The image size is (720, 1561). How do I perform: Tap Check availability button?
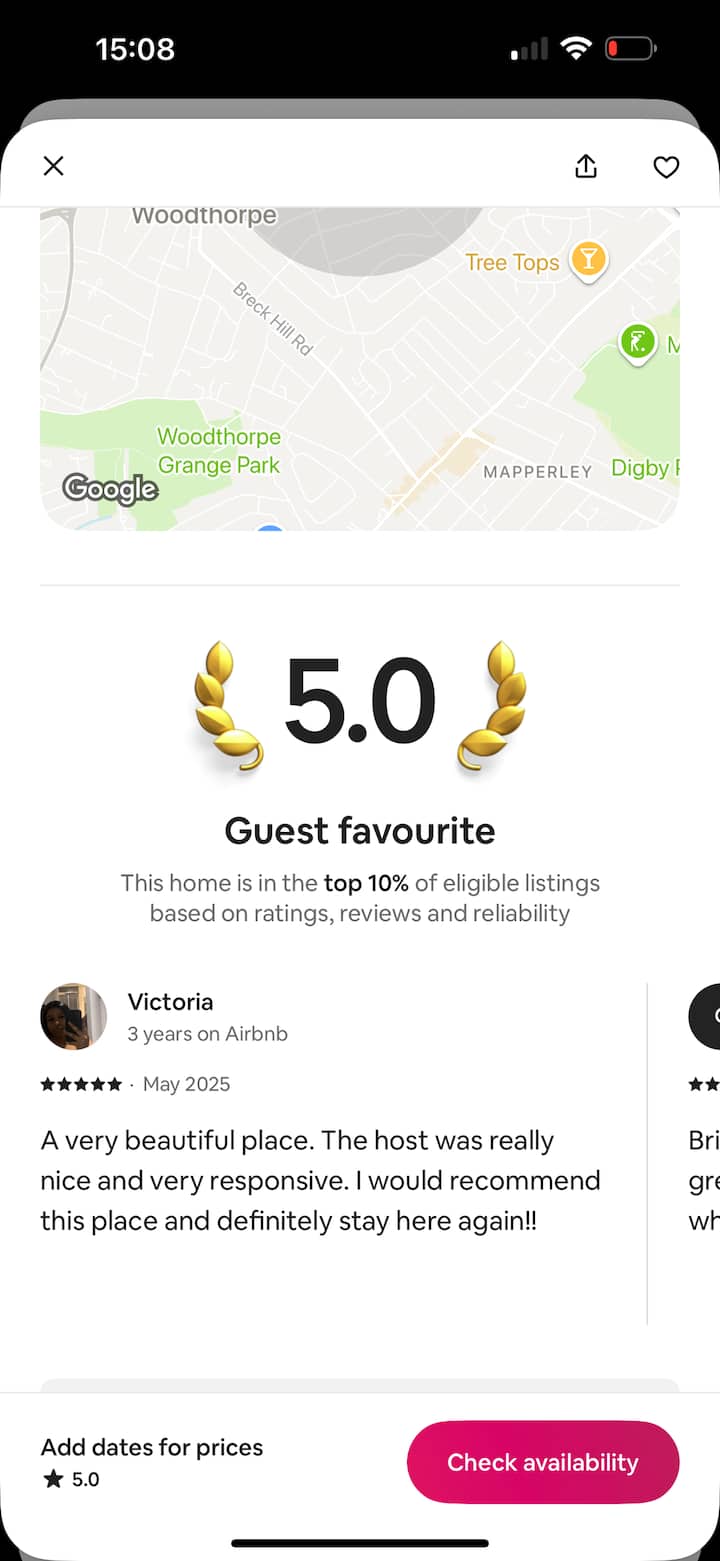click(543, 1462)
